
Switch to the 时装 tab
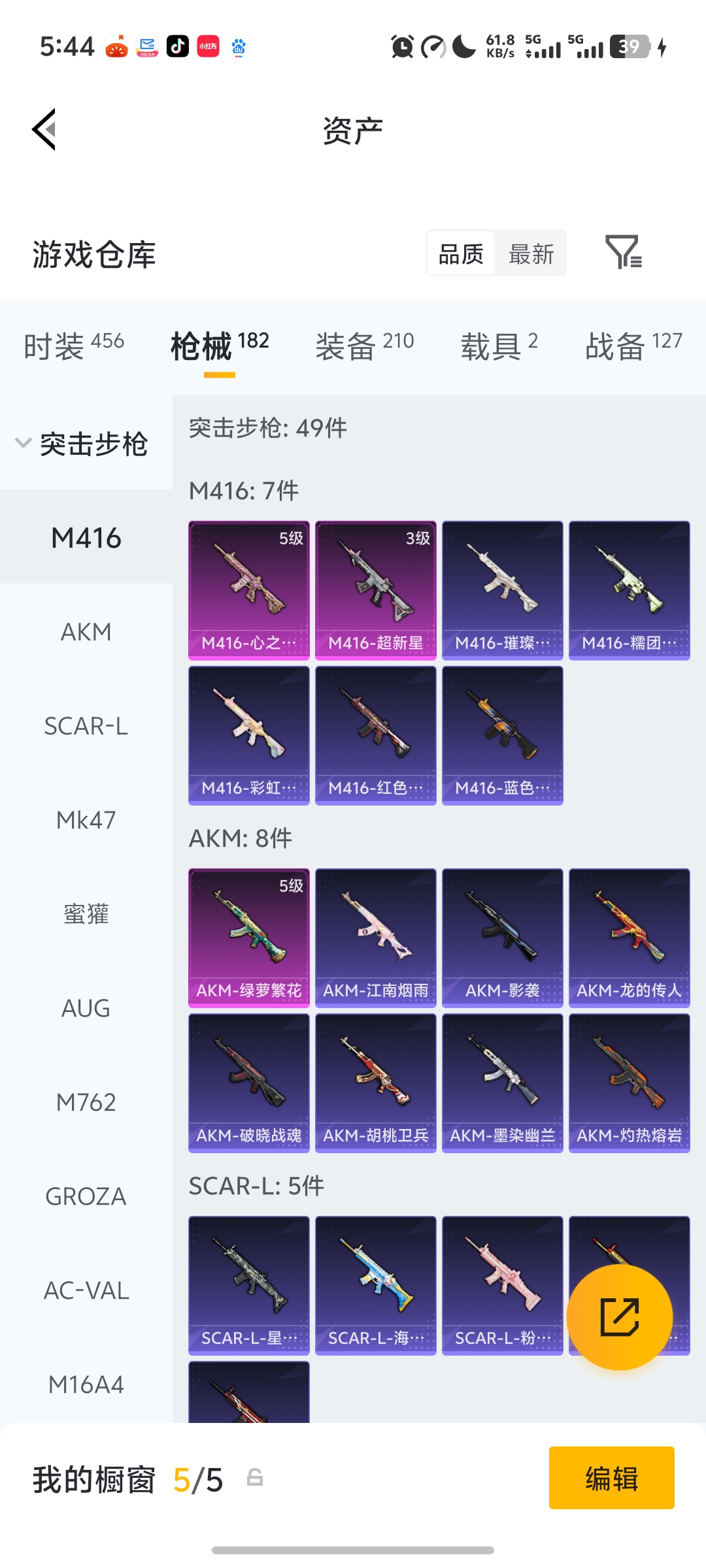pyautogui.click(x=73, y=345)
